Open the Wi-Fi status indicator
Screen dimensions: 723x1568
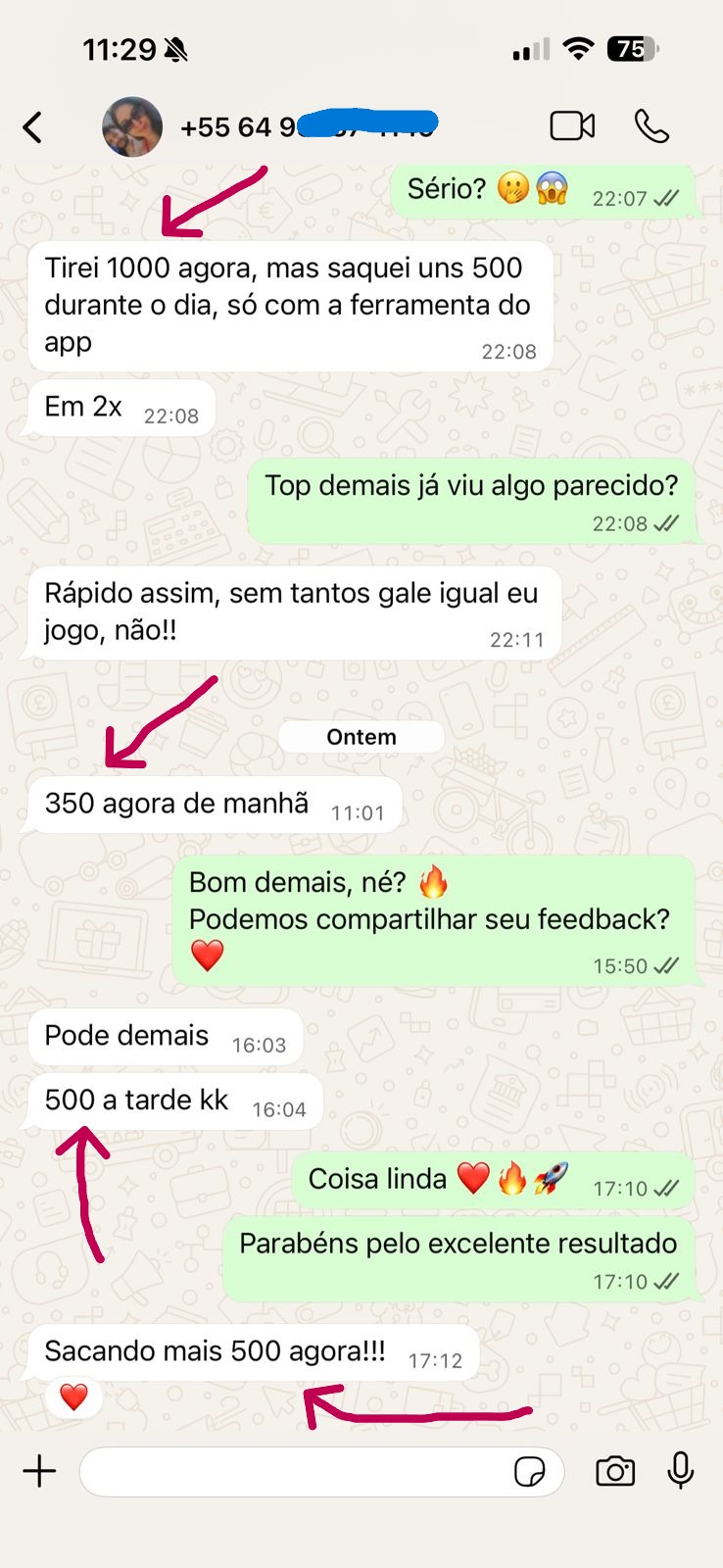[578, 46]
